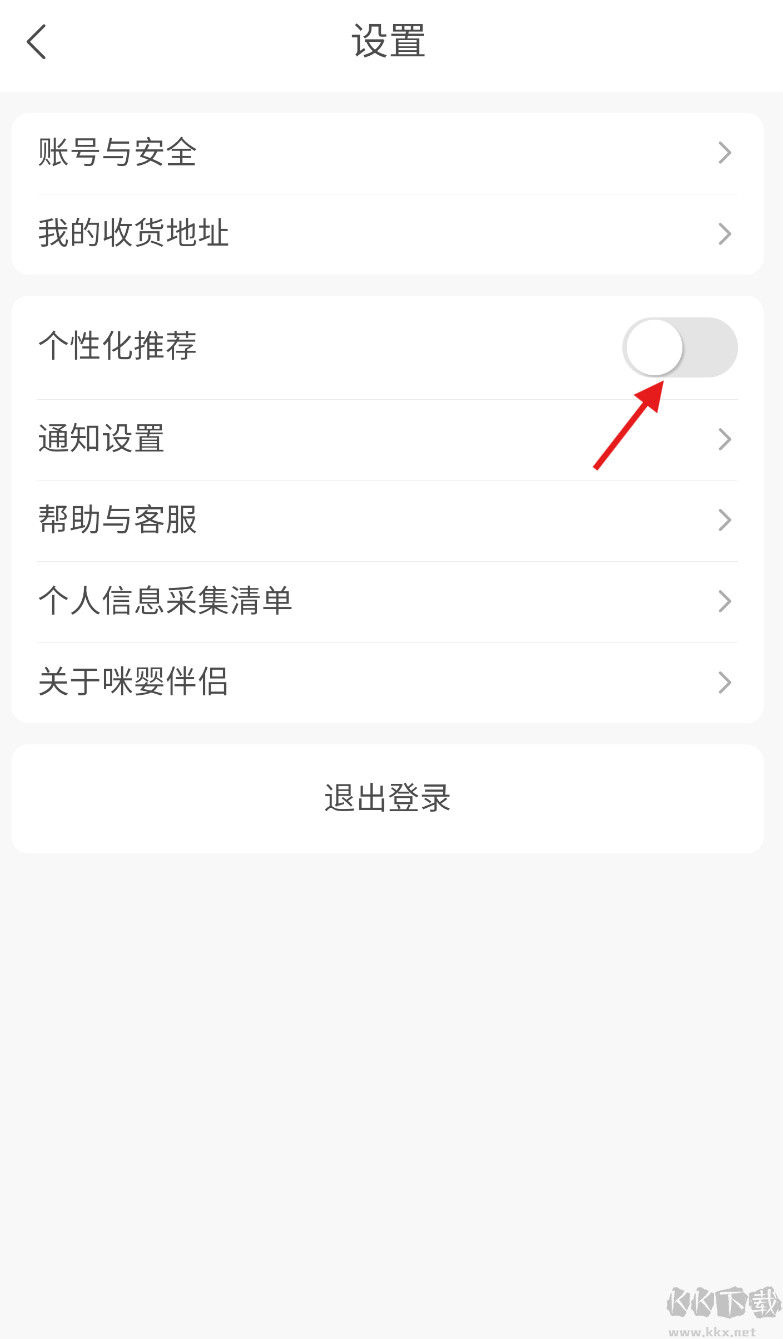This screenshot has width=783, height=1339.
Task: Tap the chevron next to 关于咪婴伴侣
Action: [x=724, y=682]
